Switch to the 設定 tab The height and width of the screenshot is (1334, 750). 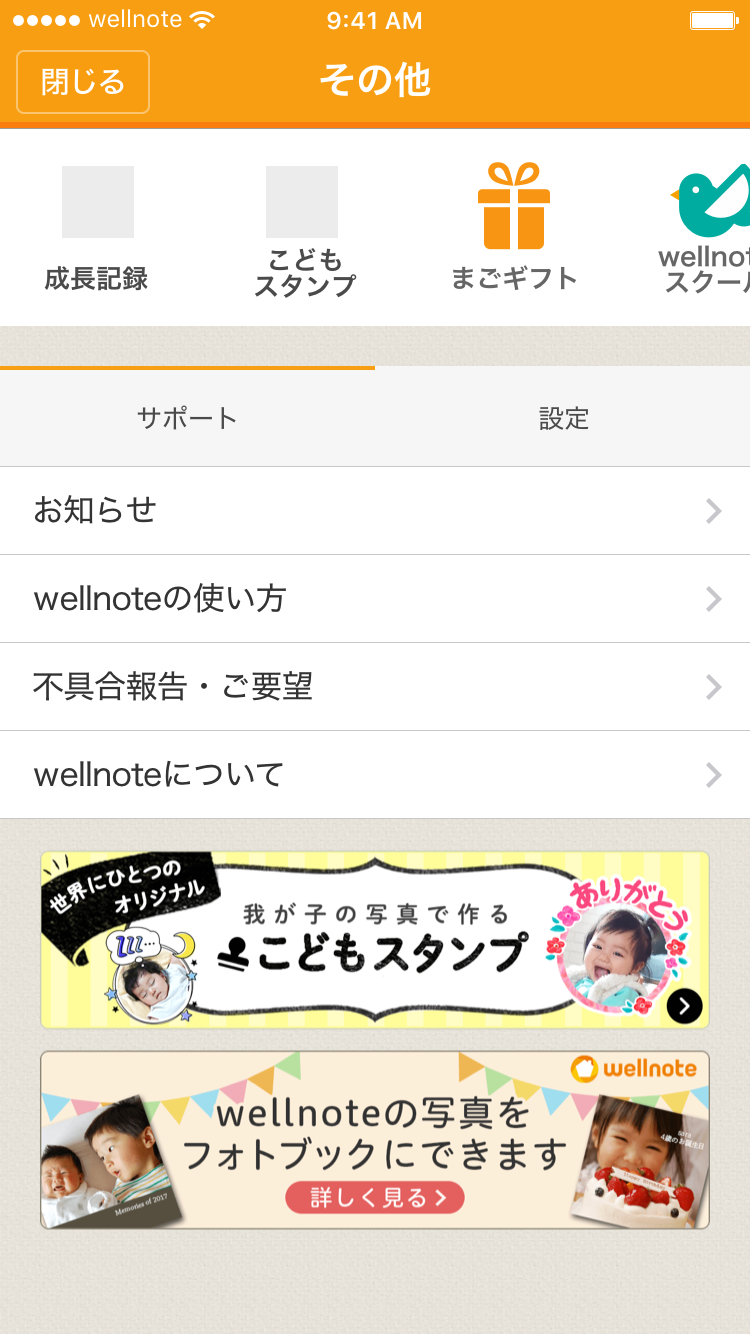click(x=563, y=418)
